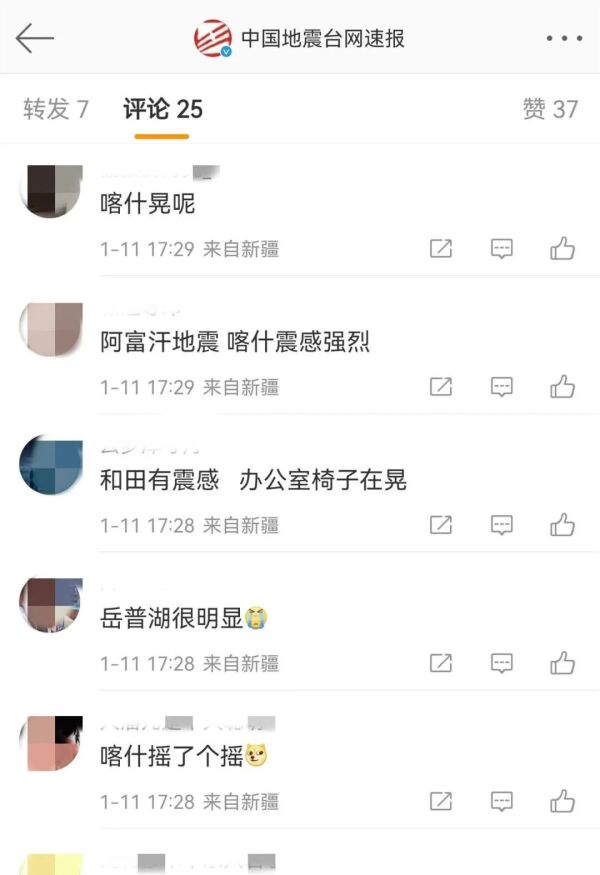Like the comment 喀什摇了个摇

tap(563, 801)
